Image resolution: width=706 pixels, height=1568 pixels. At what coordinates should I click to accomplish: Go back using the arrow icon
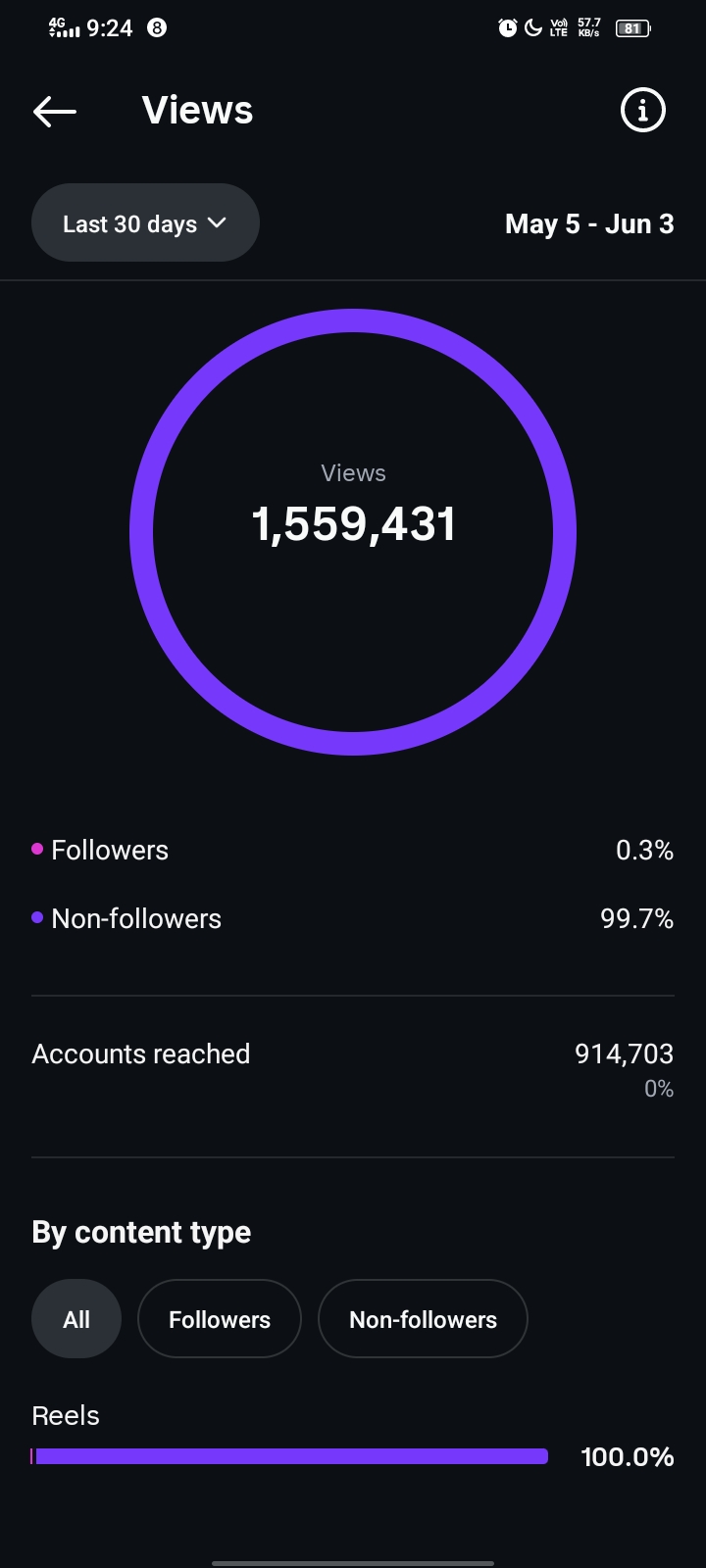55,112
